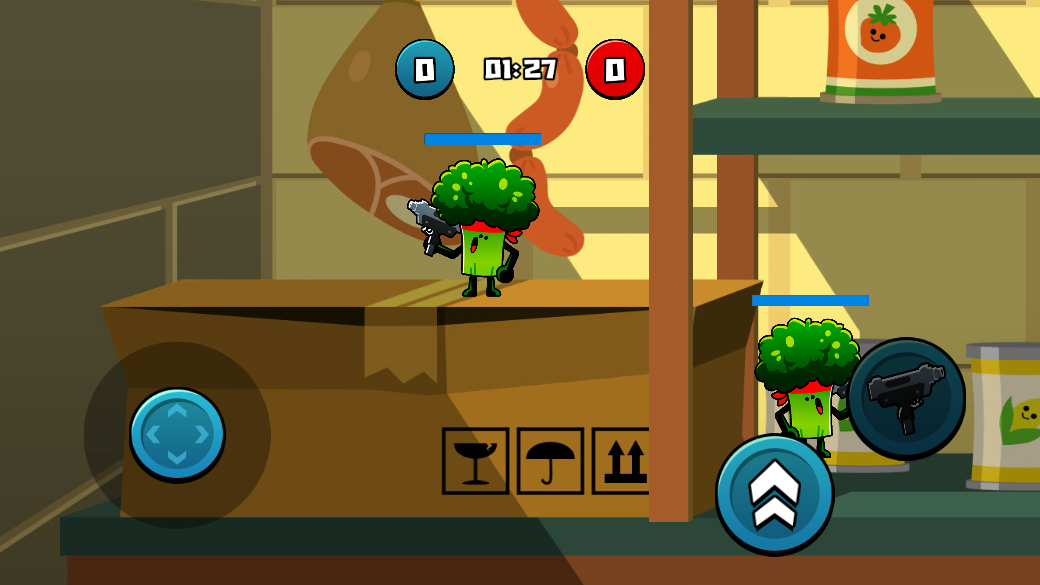Tap the virtual joystick movement pad
Image resolution: width=1040 pixels, height=585 pixels.
pos(177,435)
